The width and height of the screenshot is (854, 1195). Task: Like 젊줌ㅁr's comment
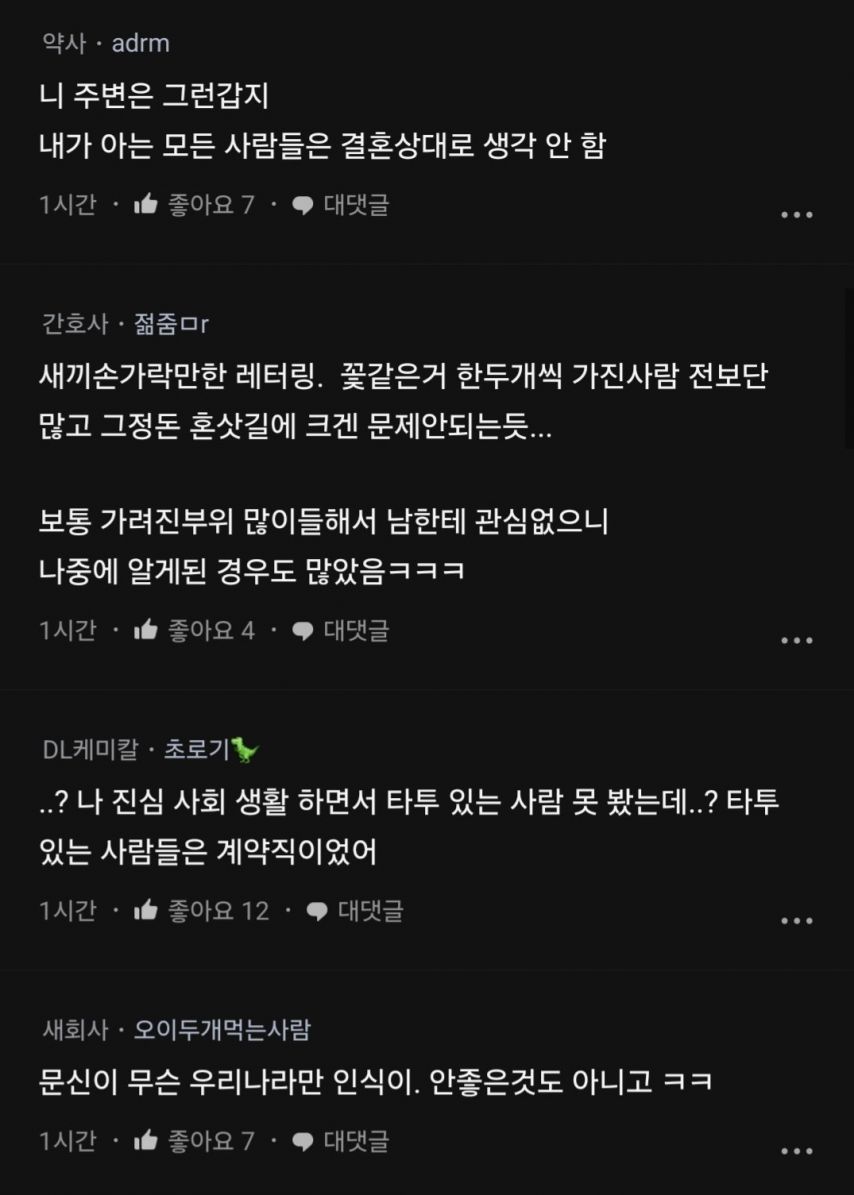[147, 630]
